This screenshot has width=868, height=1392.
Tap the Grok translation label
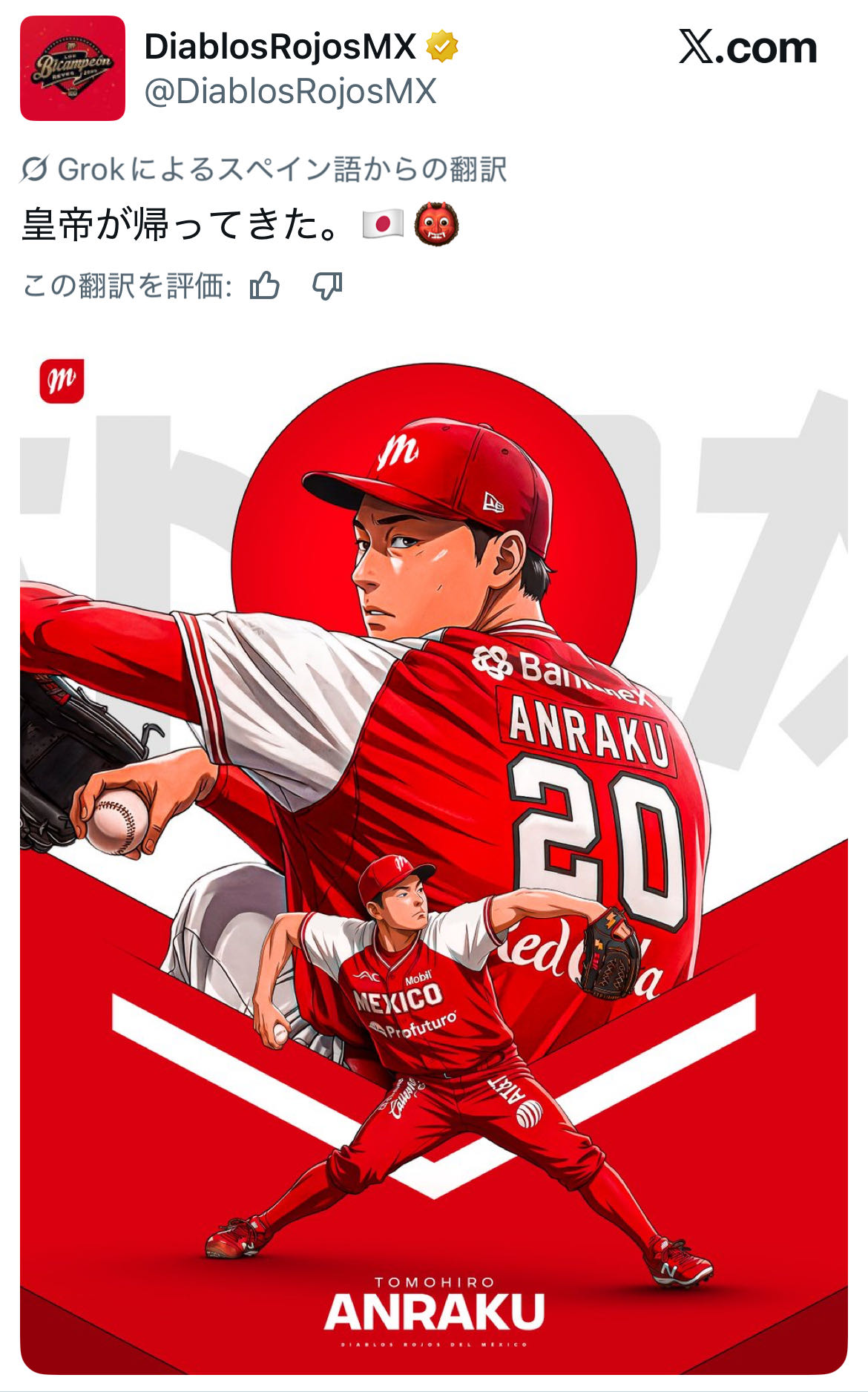[264, 169]
